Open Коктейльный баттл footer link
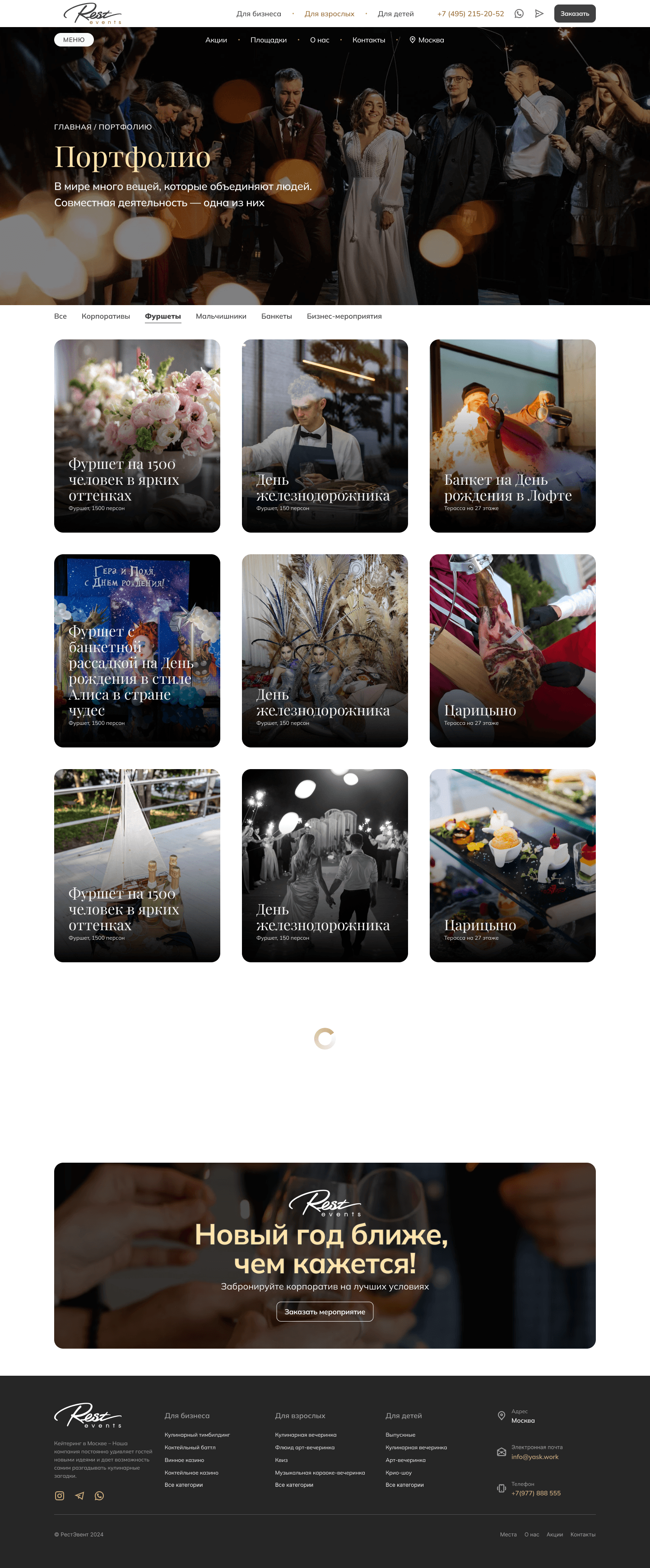 pyautogui.click(x=190, y=1447)
